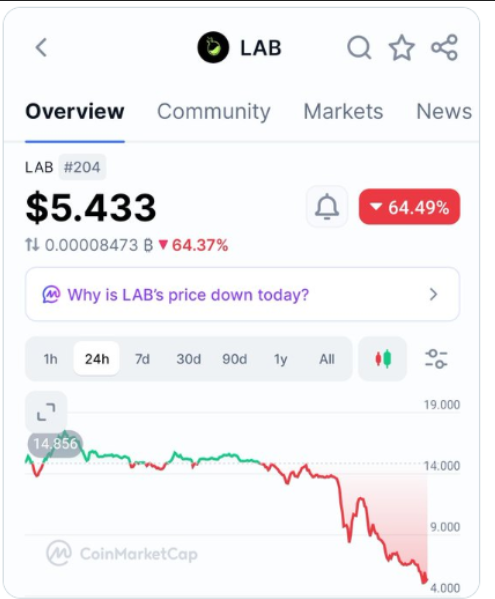This screenshot has height=599, width=495.
Task: Switch to the candlestick chart view
Action: pos(383,359)
